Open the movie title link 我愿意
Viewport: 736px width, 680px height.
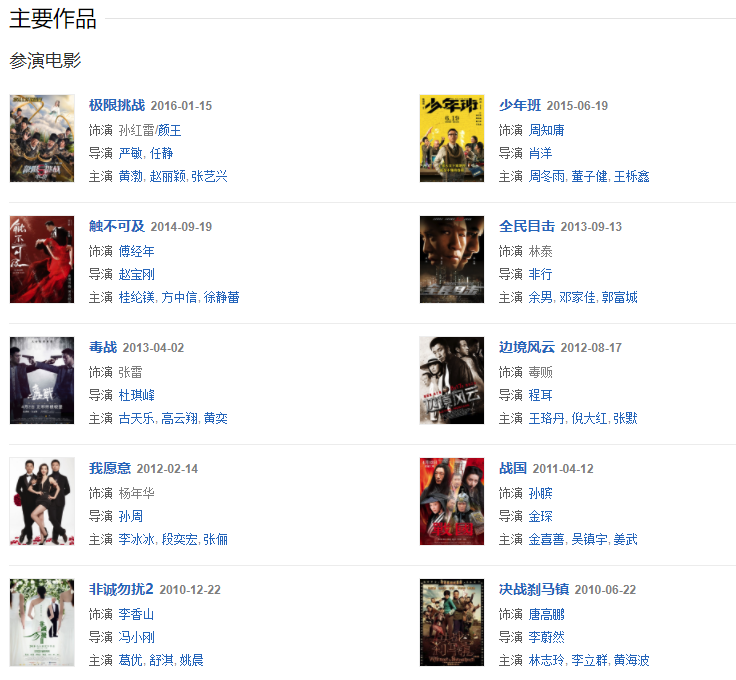pos(110,468)
